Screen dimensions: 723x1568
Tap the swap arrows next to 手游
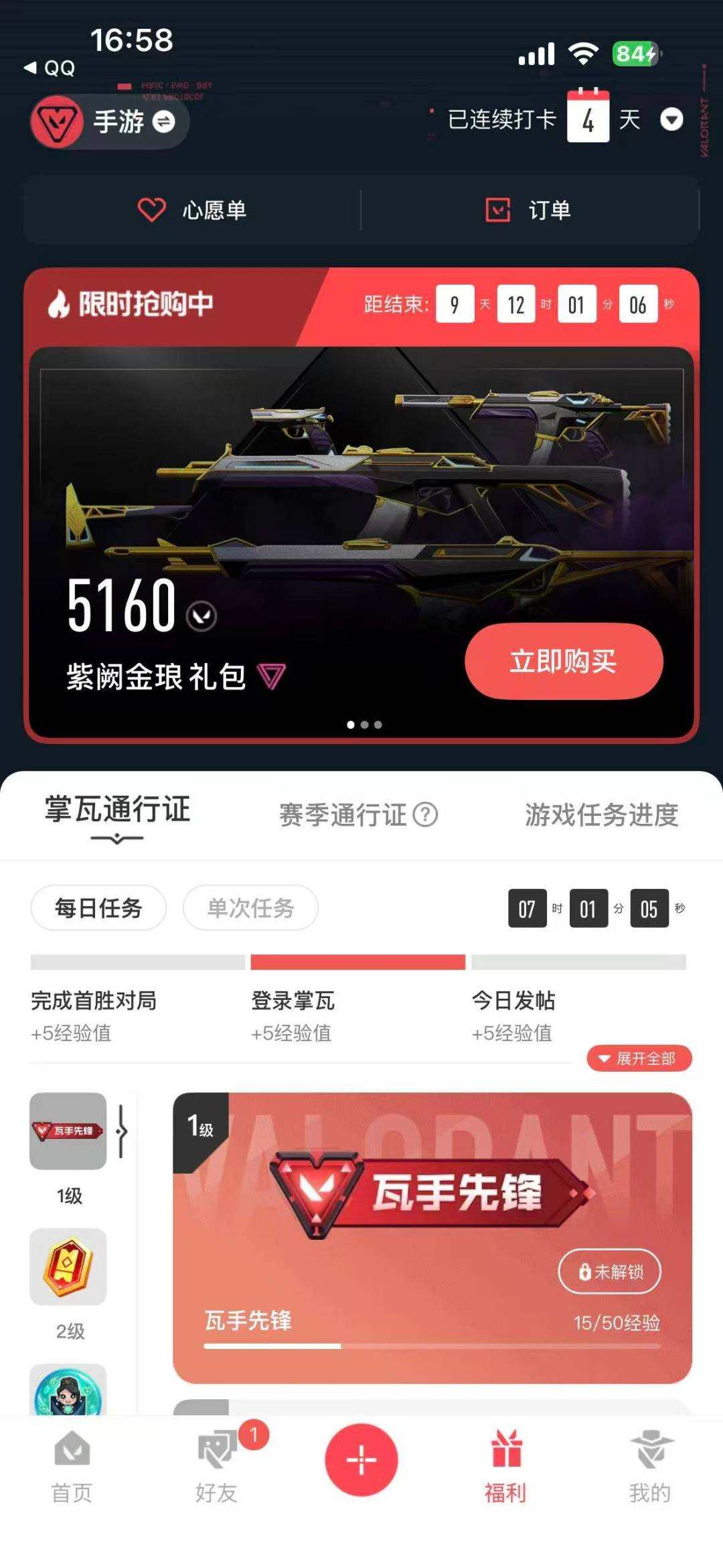click(163, 123)
